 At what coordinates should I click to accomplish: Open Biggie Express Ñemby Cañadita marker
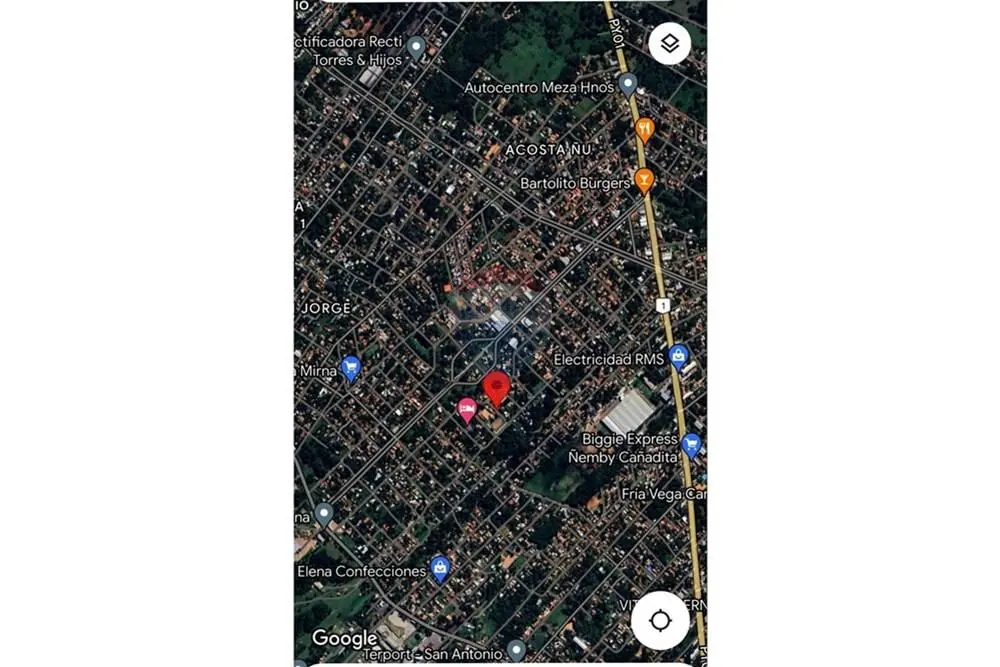(691, 444)
